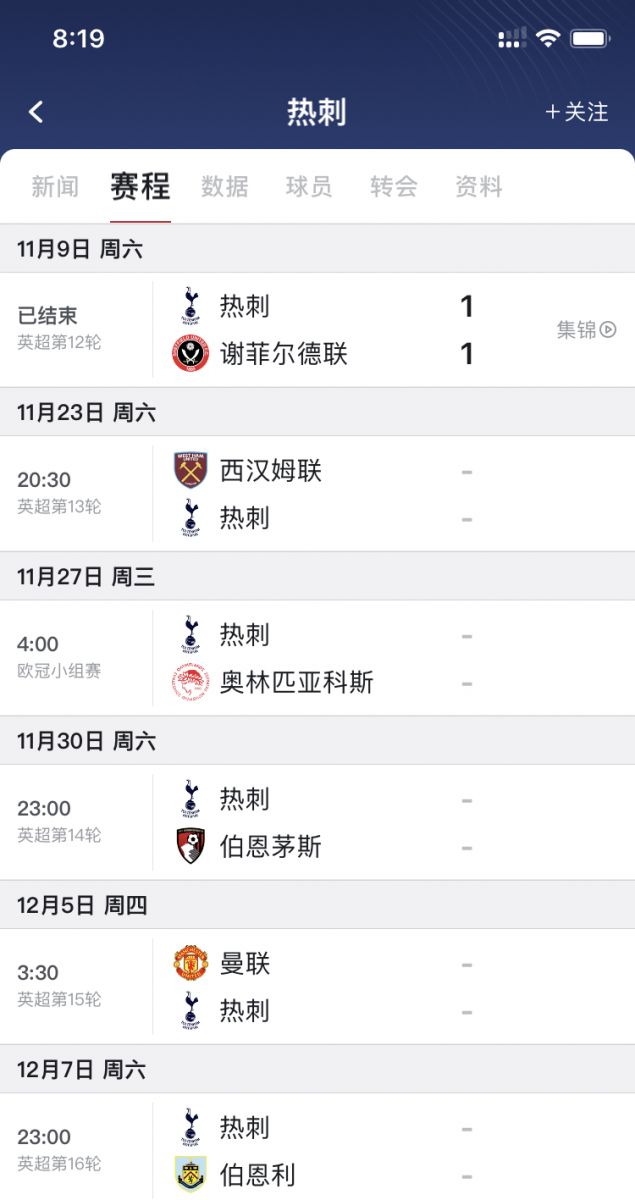Switch to the 转会 tab
The height and width of the screenshot is (1200, 635).
point(394,186)
